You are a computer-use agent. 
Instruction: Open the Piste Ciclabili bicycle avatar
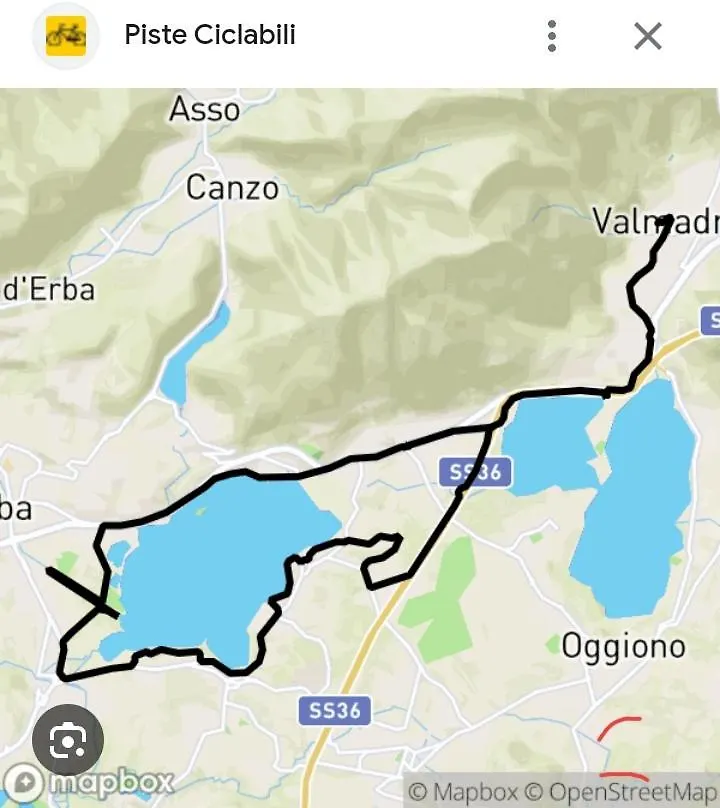tap(66, 37)
